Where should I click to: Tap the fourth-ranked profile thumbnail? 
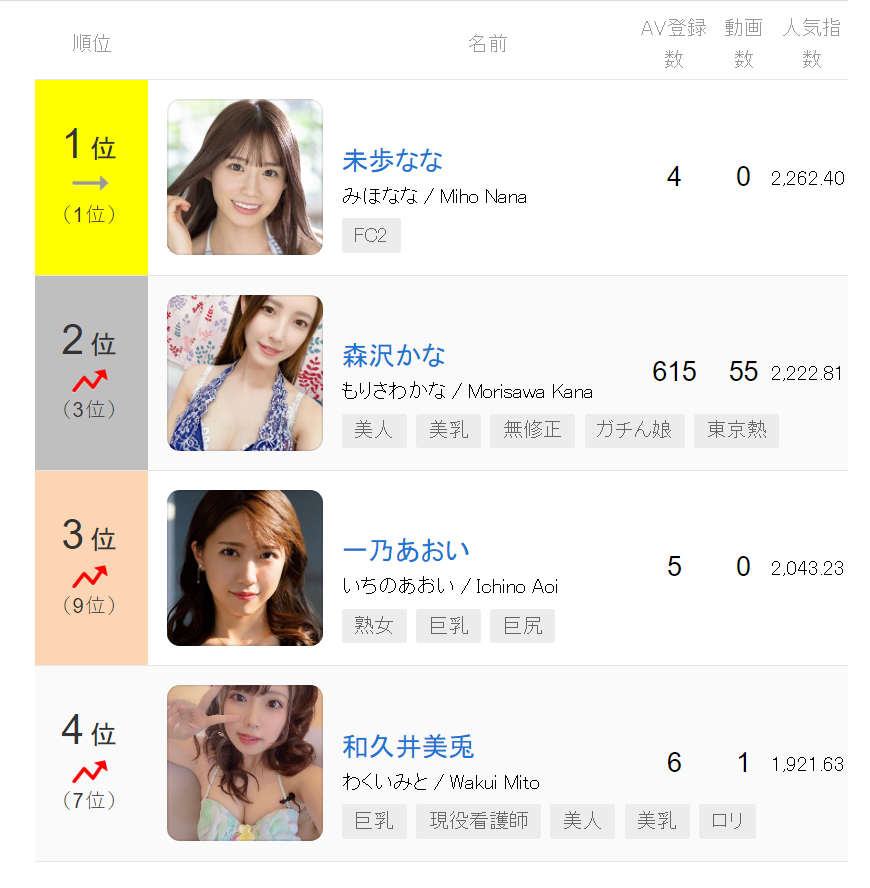(245, 763)
